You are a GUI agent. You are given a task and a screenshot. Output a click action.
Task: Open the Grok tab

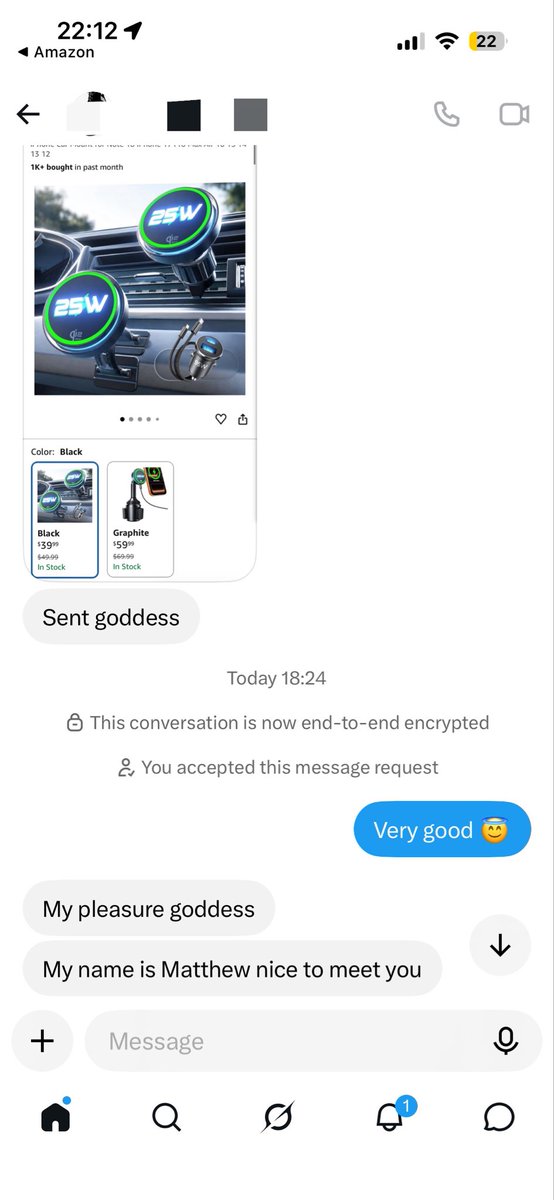(x=278, y=1117)
